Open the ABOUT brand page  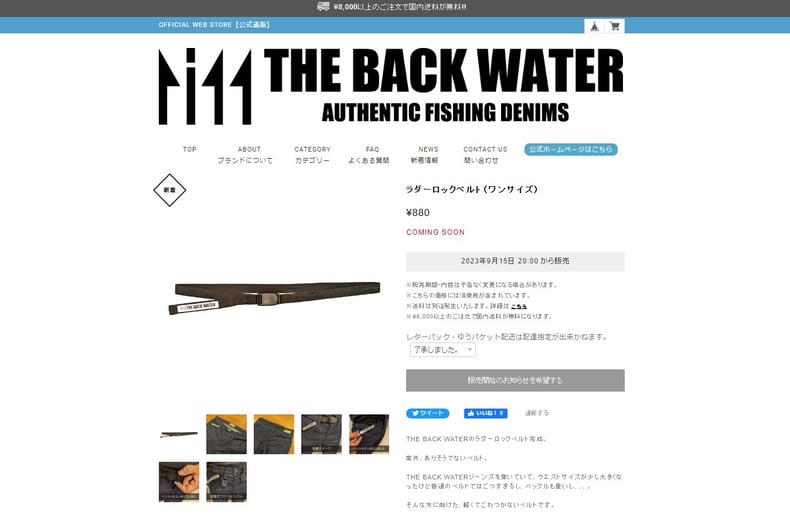[245, 155]
